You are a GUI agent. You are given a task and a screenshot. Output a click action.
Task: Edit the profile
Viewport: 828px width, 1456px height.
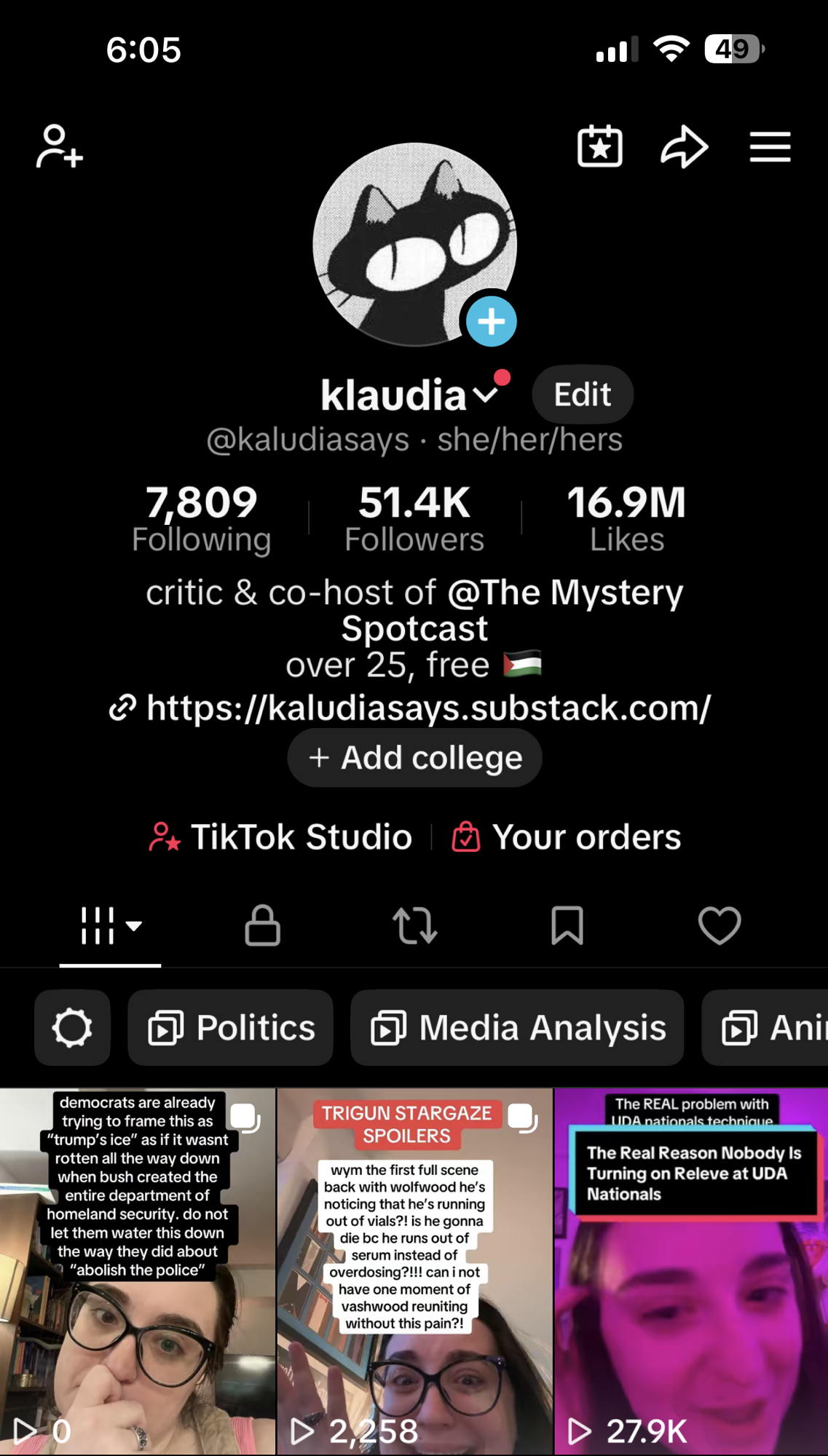tap(582, 395)
